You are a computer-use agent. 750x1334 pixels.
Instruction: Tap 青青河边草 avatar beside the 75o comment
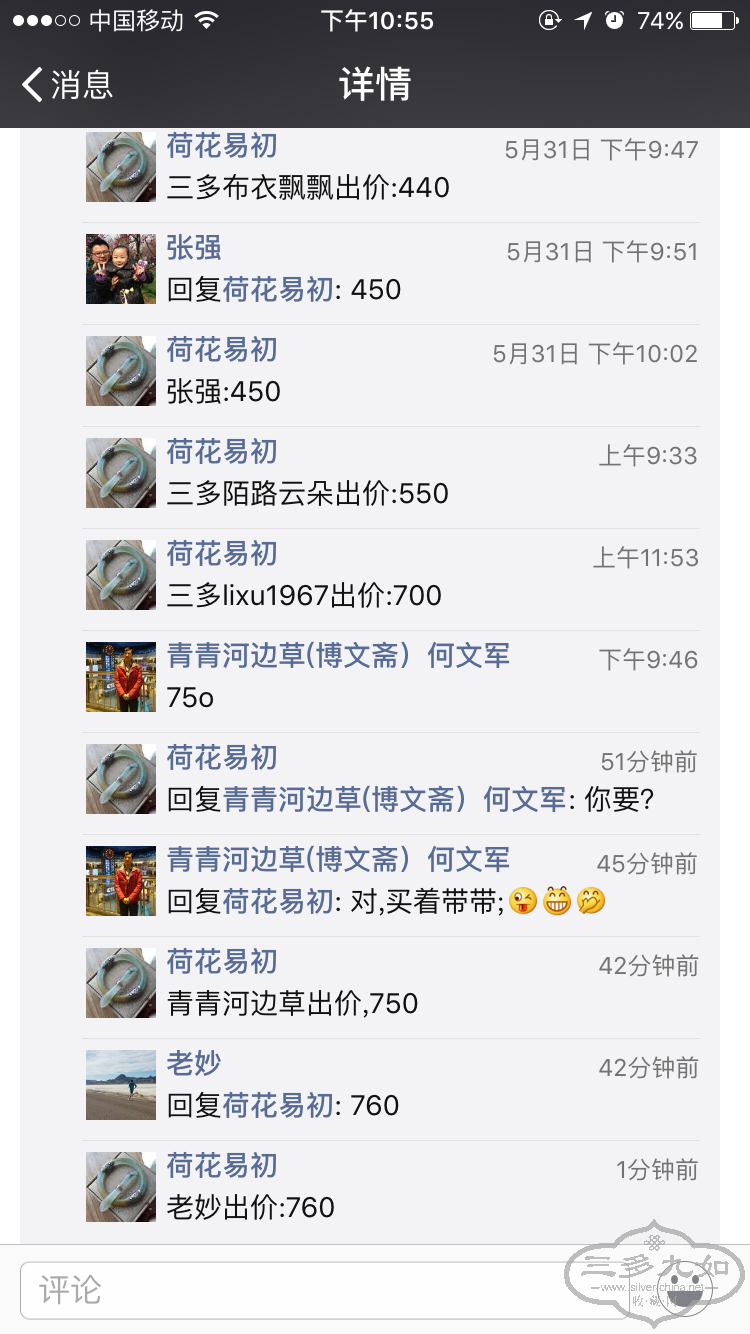(121, 677)
